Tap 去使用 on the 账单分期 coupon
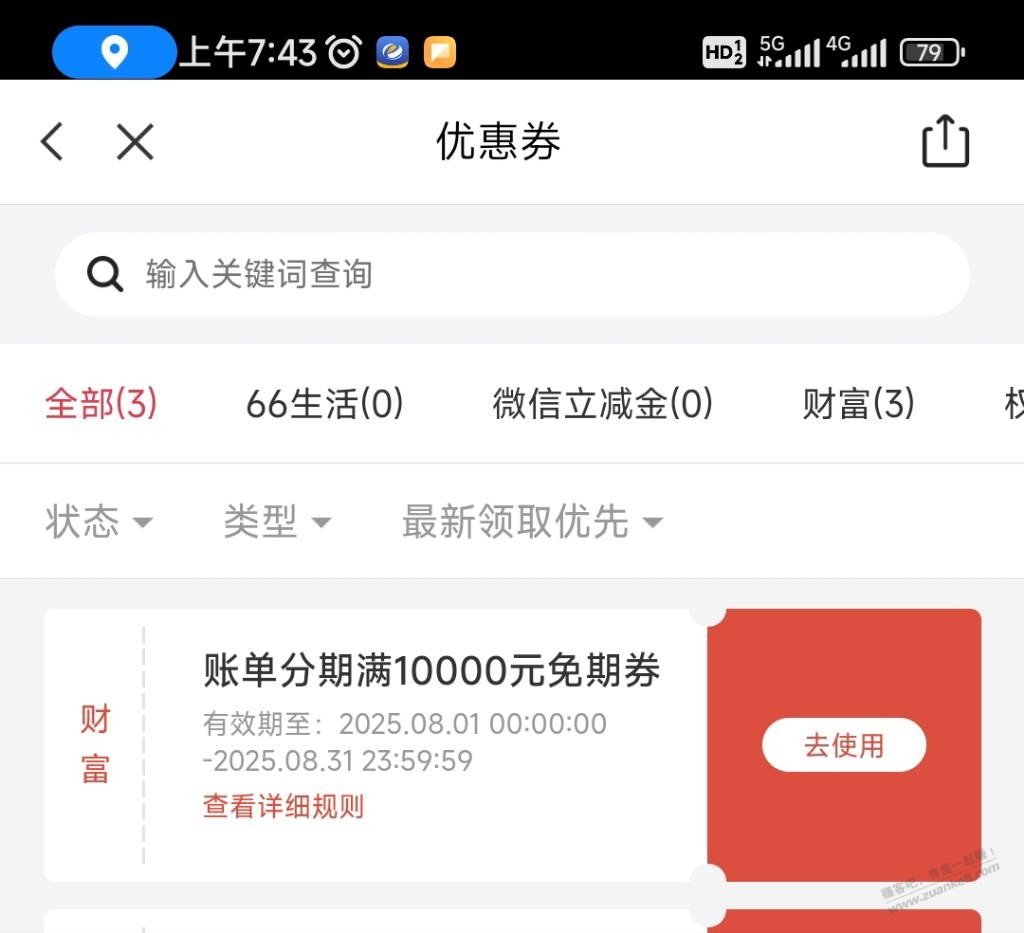 coord(843,745)
